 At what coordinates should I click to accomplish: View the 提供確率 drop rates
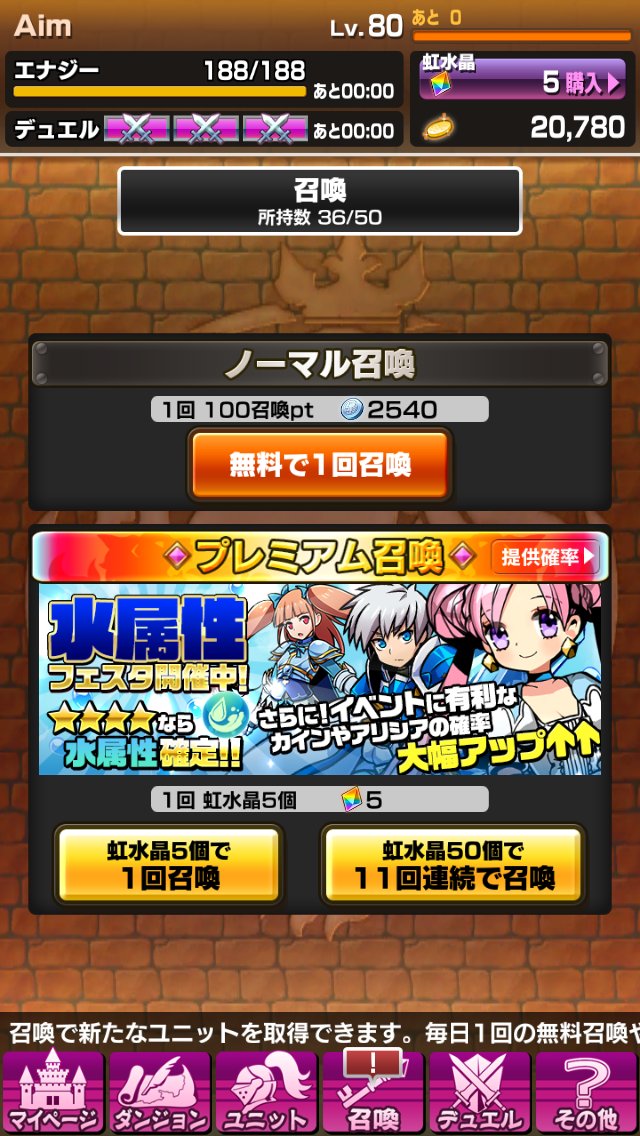click(x=545, y=557)
